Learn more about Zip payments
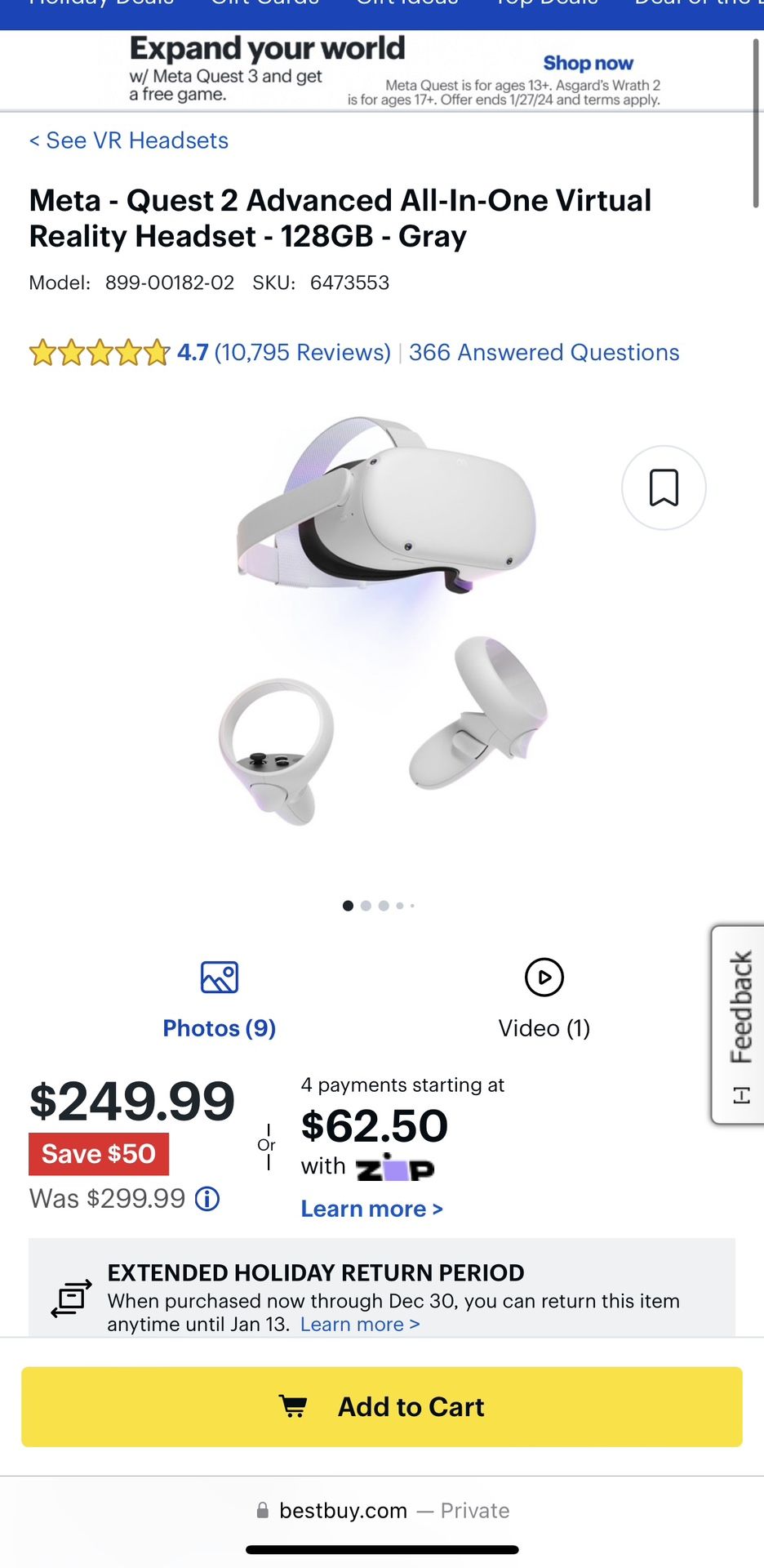764x1568 pixels. [371, 1209]
